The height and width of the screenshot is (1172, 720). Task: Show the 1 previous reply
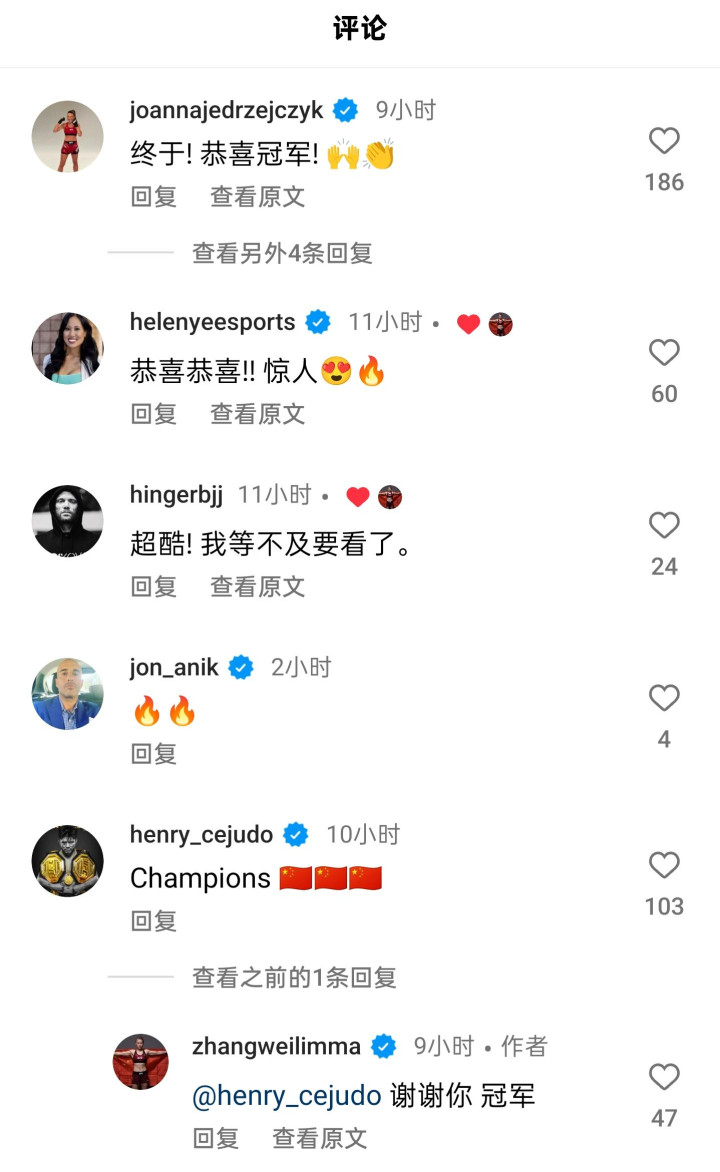(294, 977)
